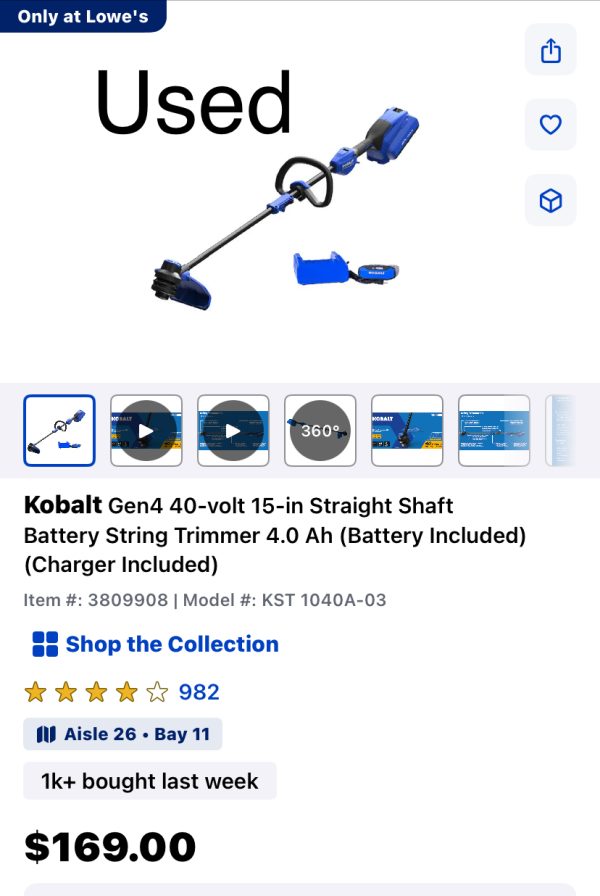
Task: Open the 3D cube view icon
Action: 550,201
